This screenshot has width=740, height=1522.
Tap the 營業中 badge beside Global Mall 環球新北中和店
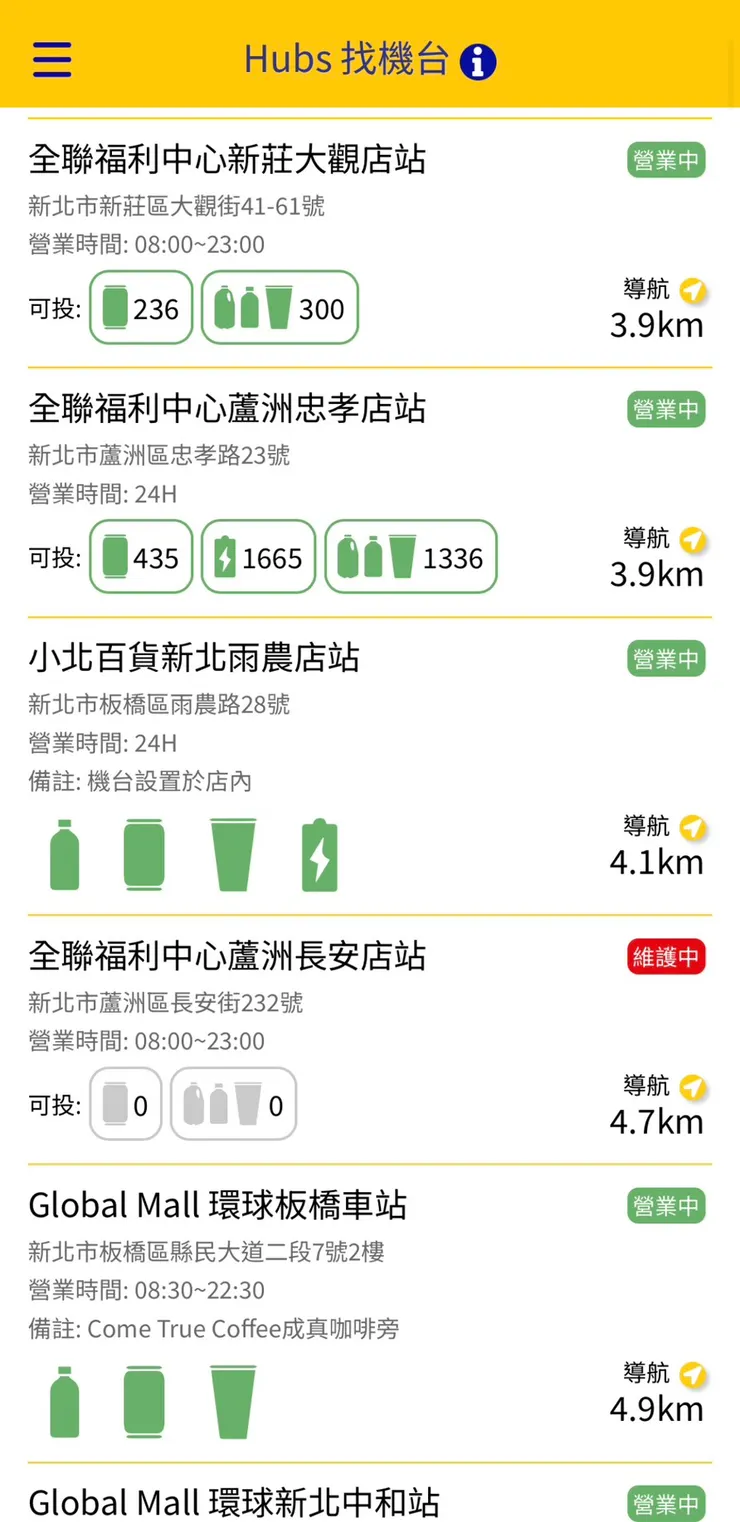click(x=666, y=1505)
